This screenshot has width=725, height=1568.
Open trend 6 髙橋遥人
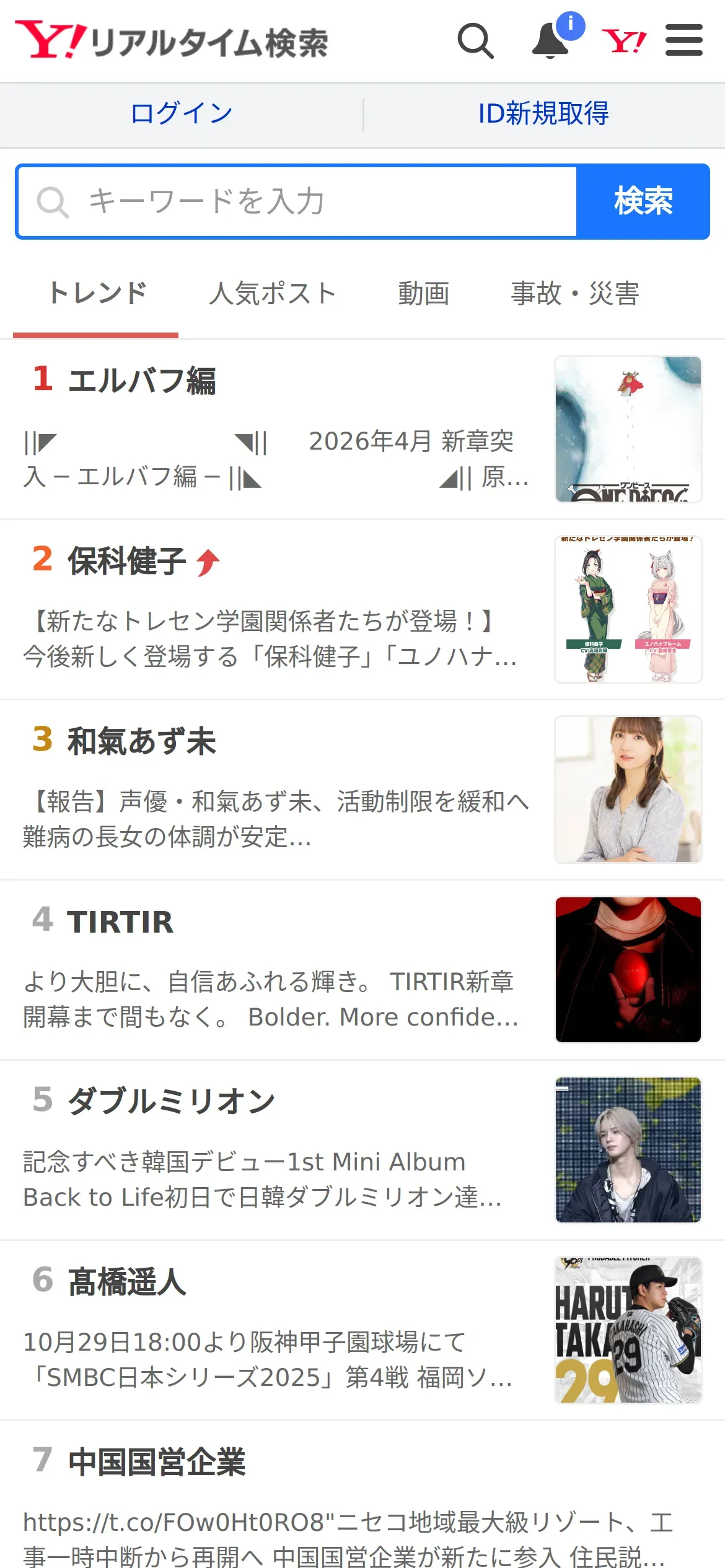126,1282
